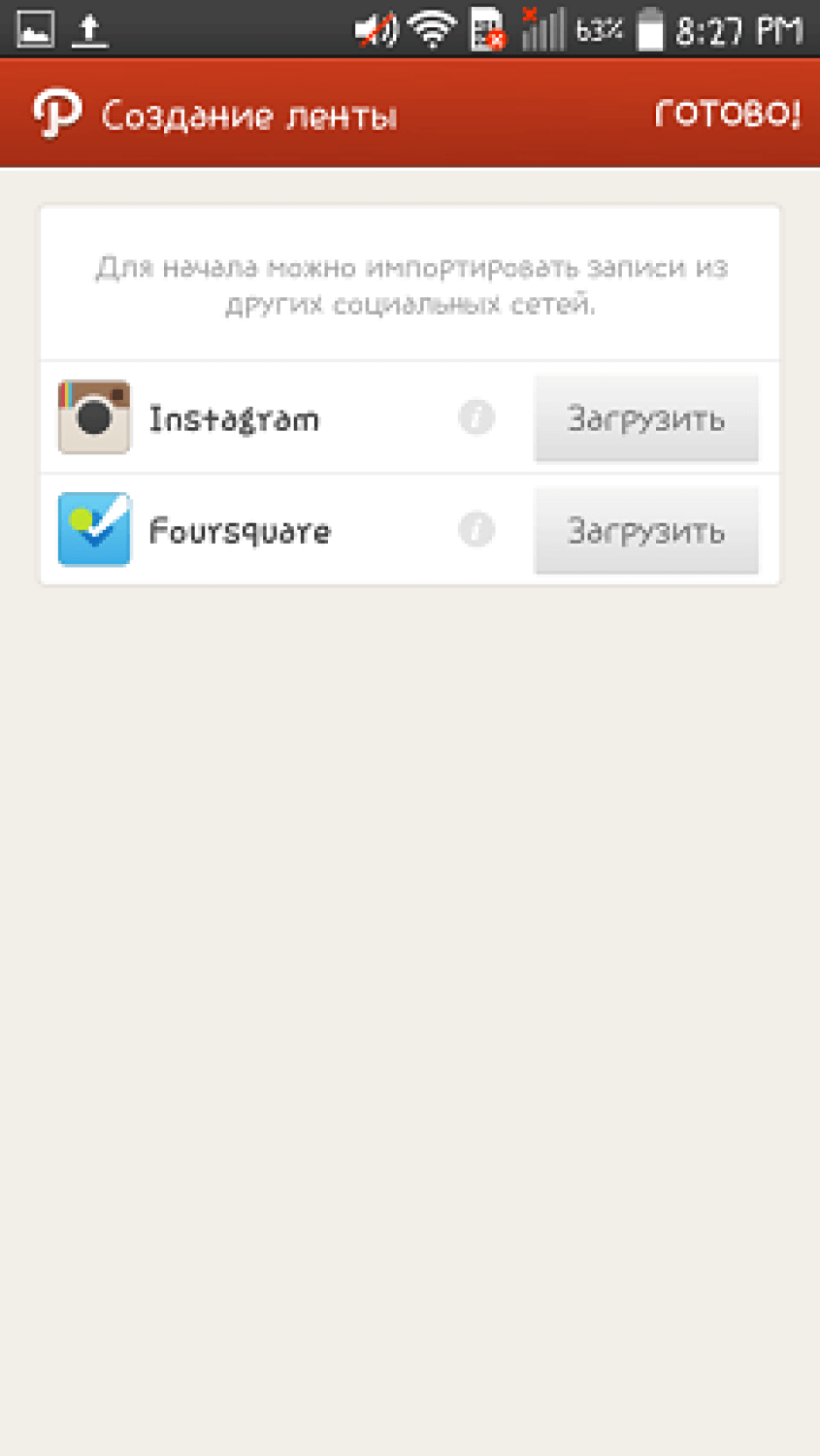Tap the Path logo in the header
The height and width of the screenshot is (1456, 820).
point(56,115)
